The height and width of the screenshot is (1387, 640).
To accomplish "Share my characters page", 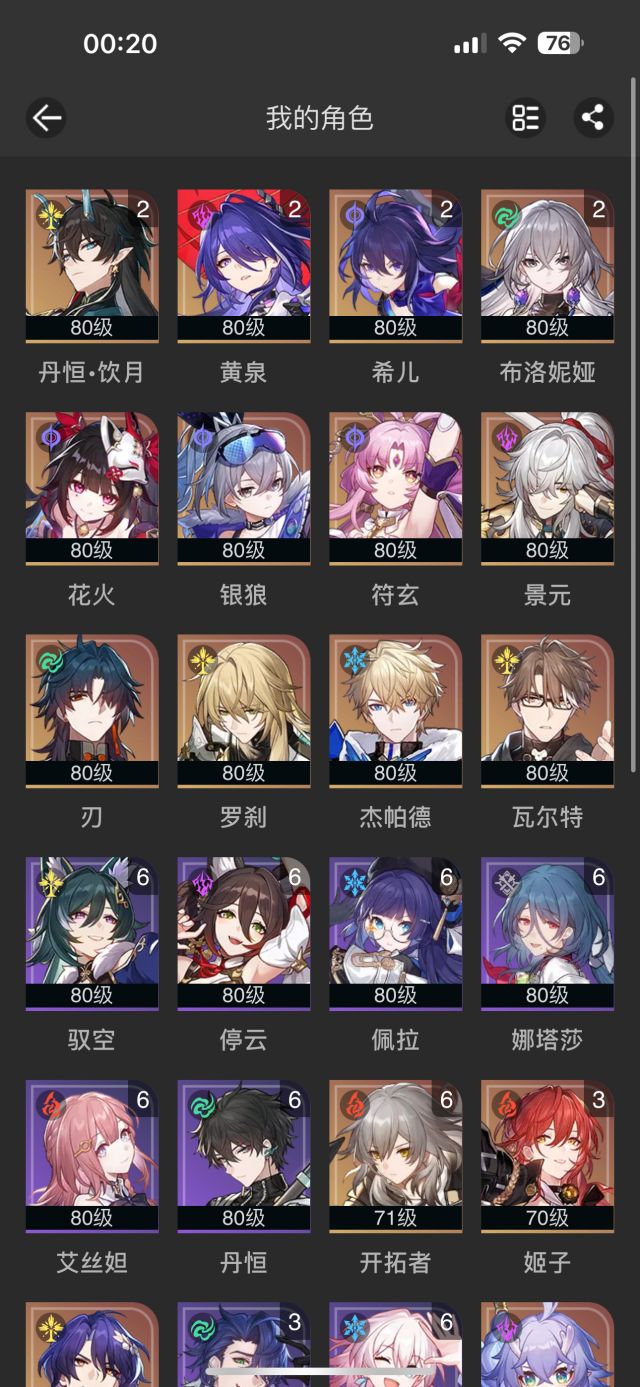I will pos(593,118).
